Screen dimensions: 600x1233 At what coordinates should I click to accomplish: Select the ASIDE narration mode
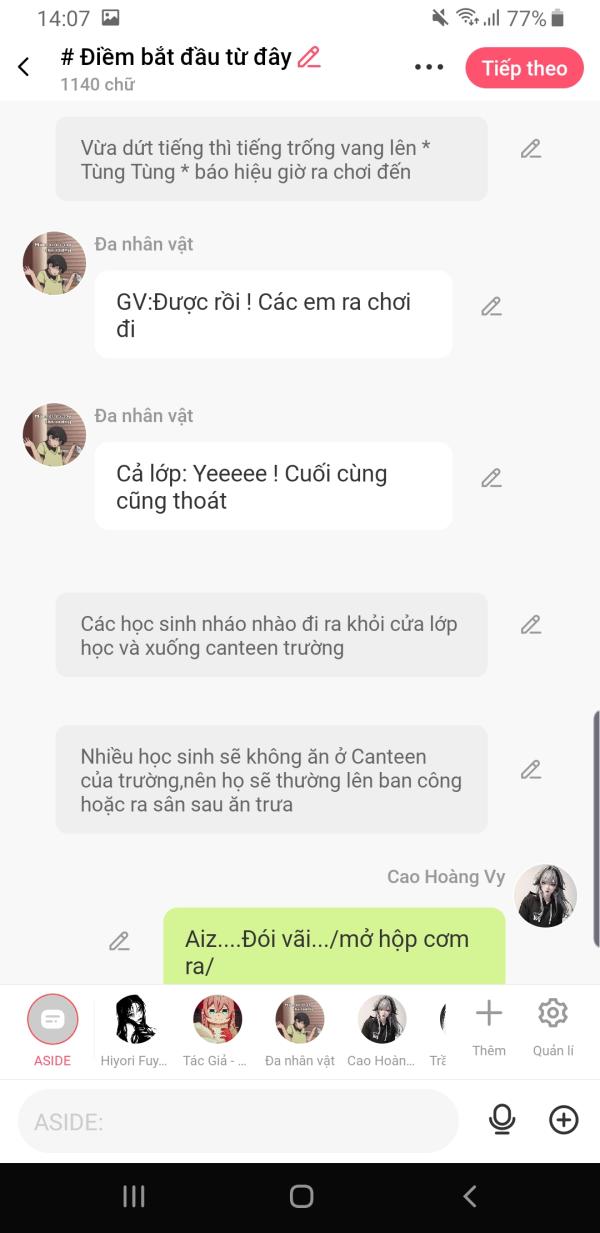point(52,1028)
